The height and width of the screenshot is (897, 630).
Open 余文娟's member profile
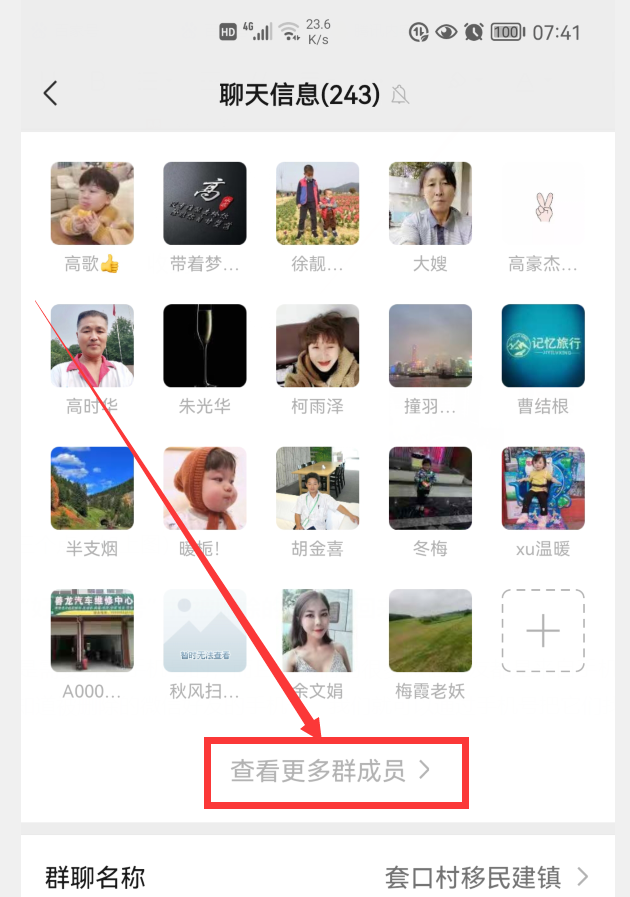317,630
